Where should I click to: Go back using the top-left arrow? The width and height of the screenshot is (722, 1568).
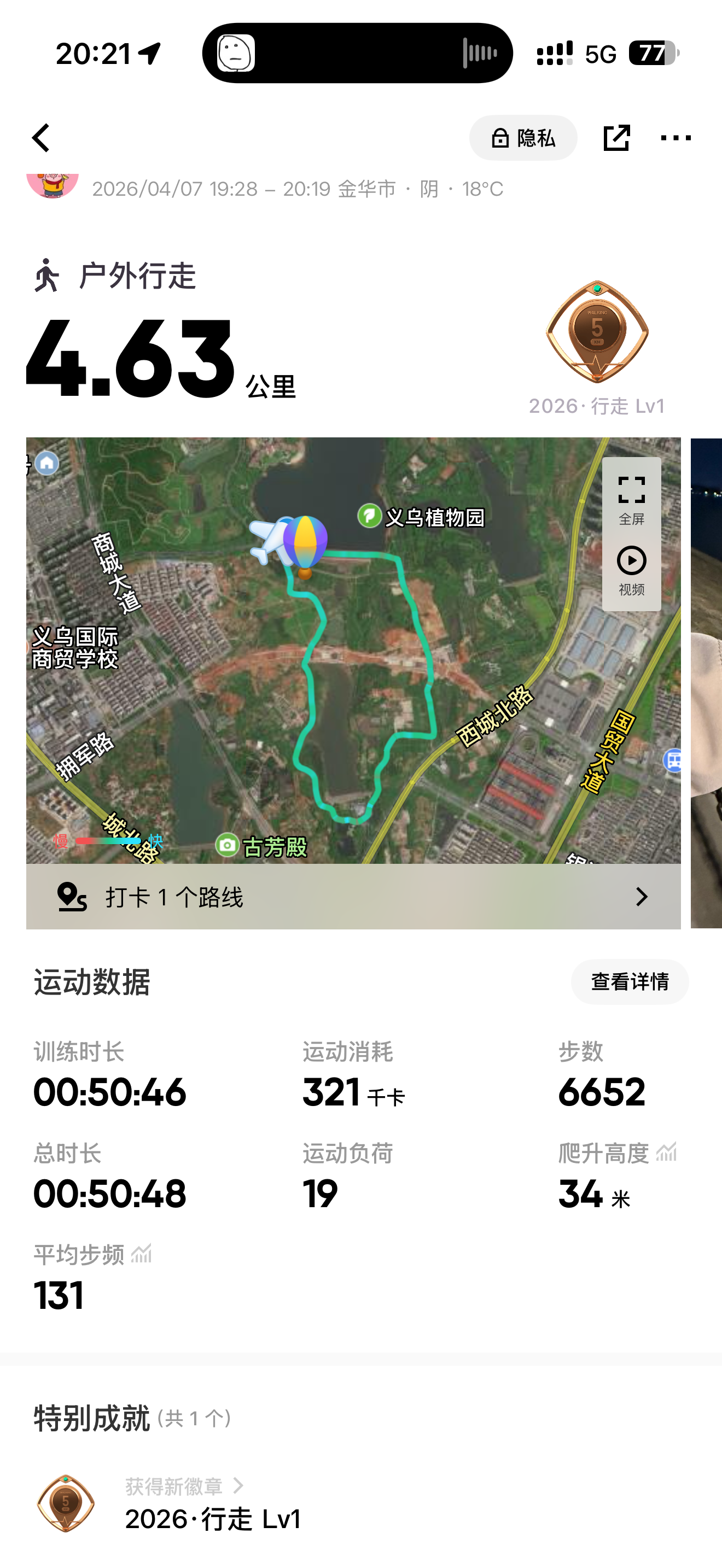pos(41,138)
